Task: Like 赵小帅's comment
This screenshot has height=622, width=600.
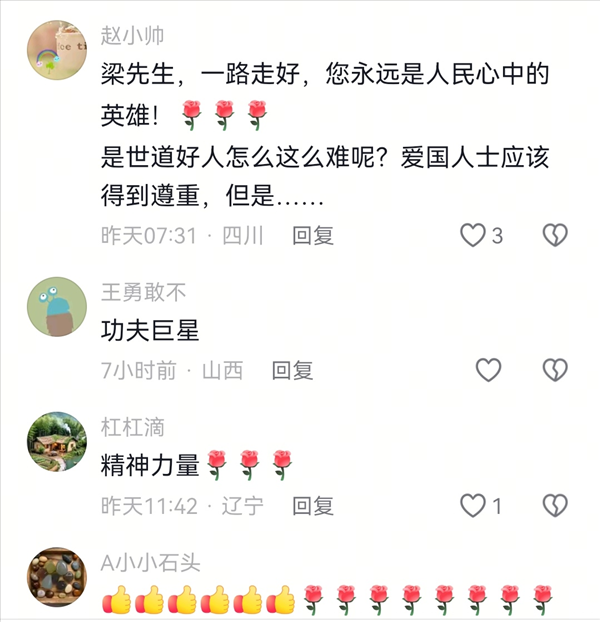Action: coord(472,236)
